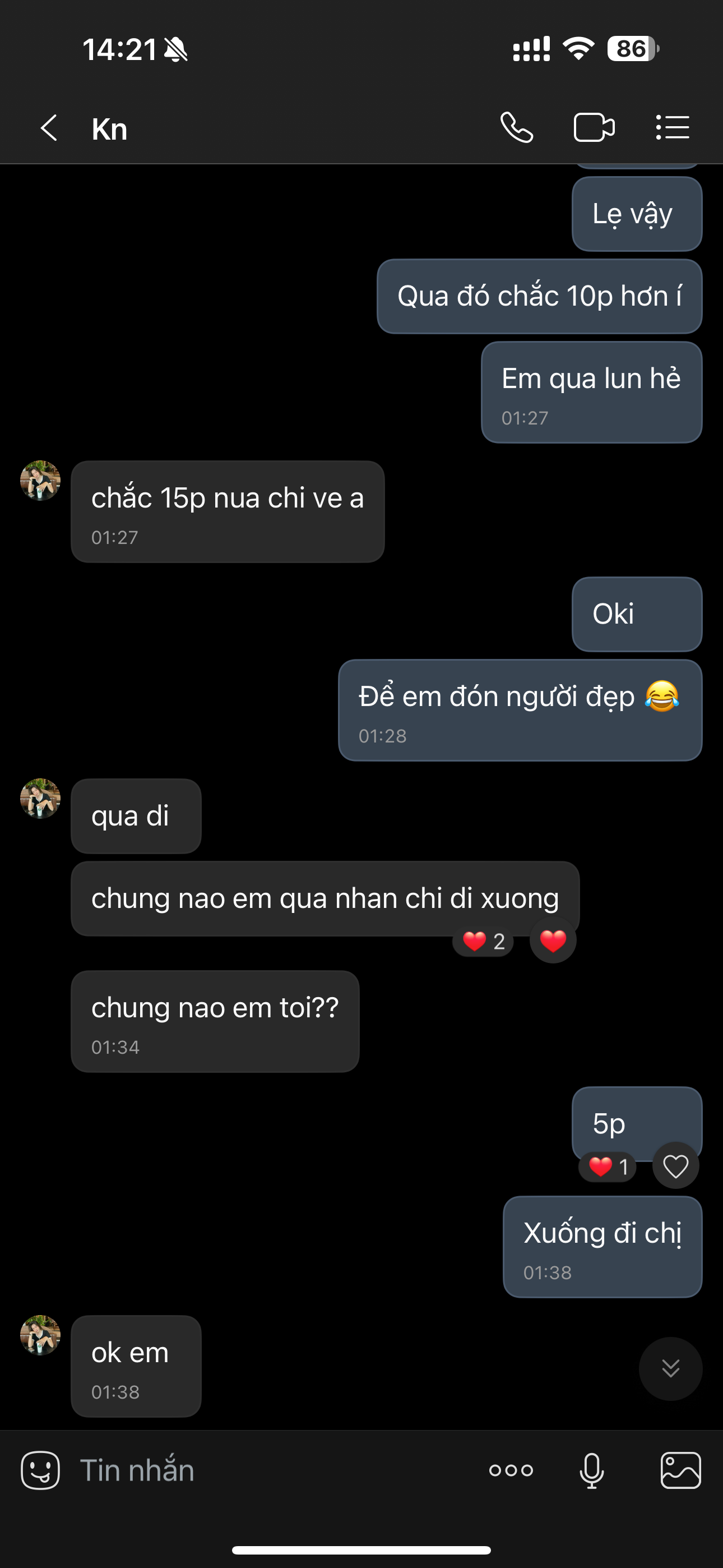Open the sender's avatar beside 'ok em'

pyautogui.click(x=40, y=1335)
